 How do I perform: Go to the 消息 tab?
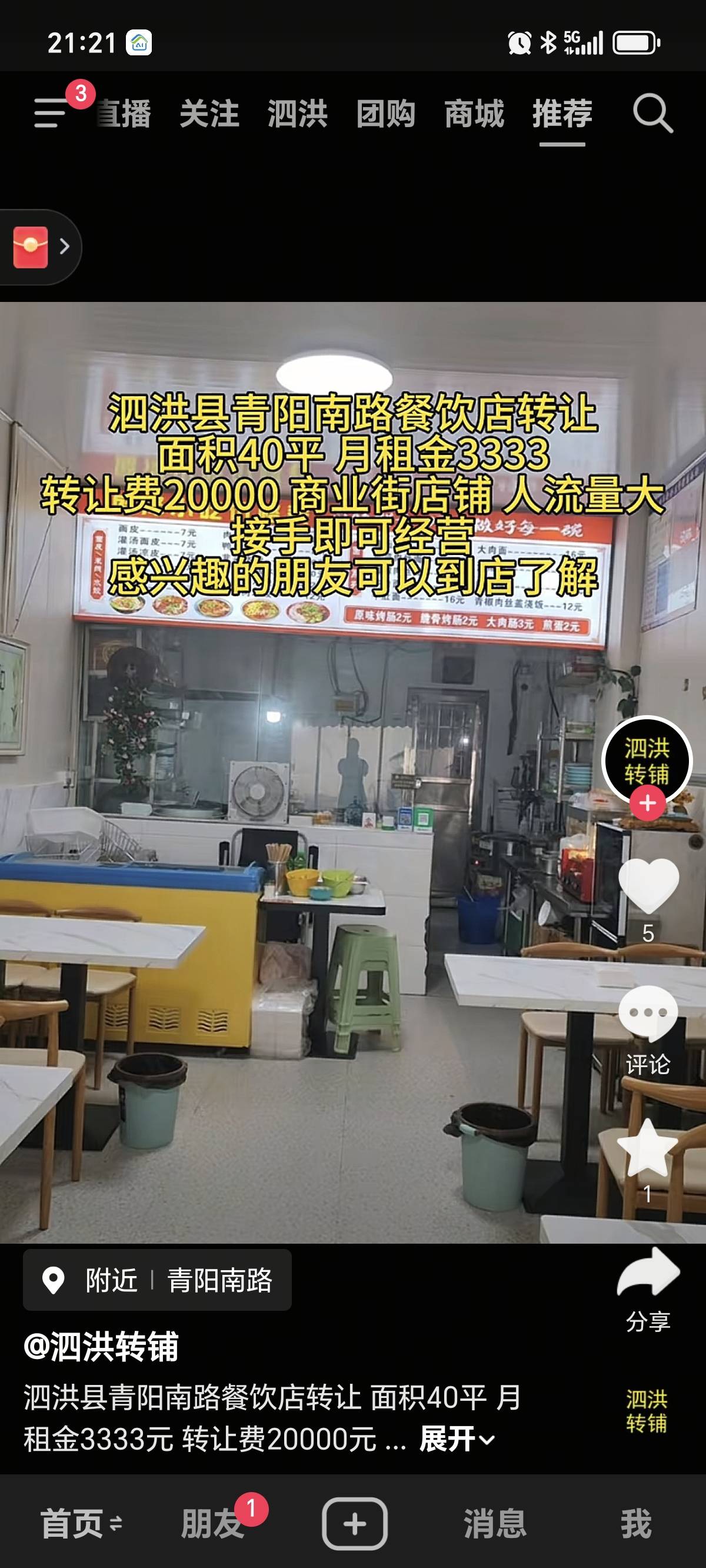(495, 1524)
